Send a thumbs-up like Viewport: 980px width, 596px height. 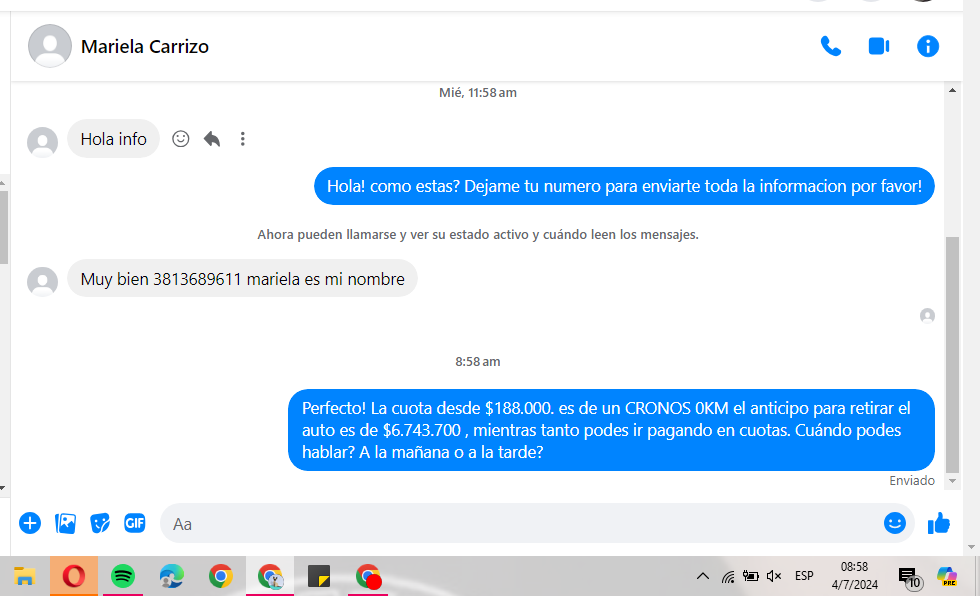coord(938,523)
